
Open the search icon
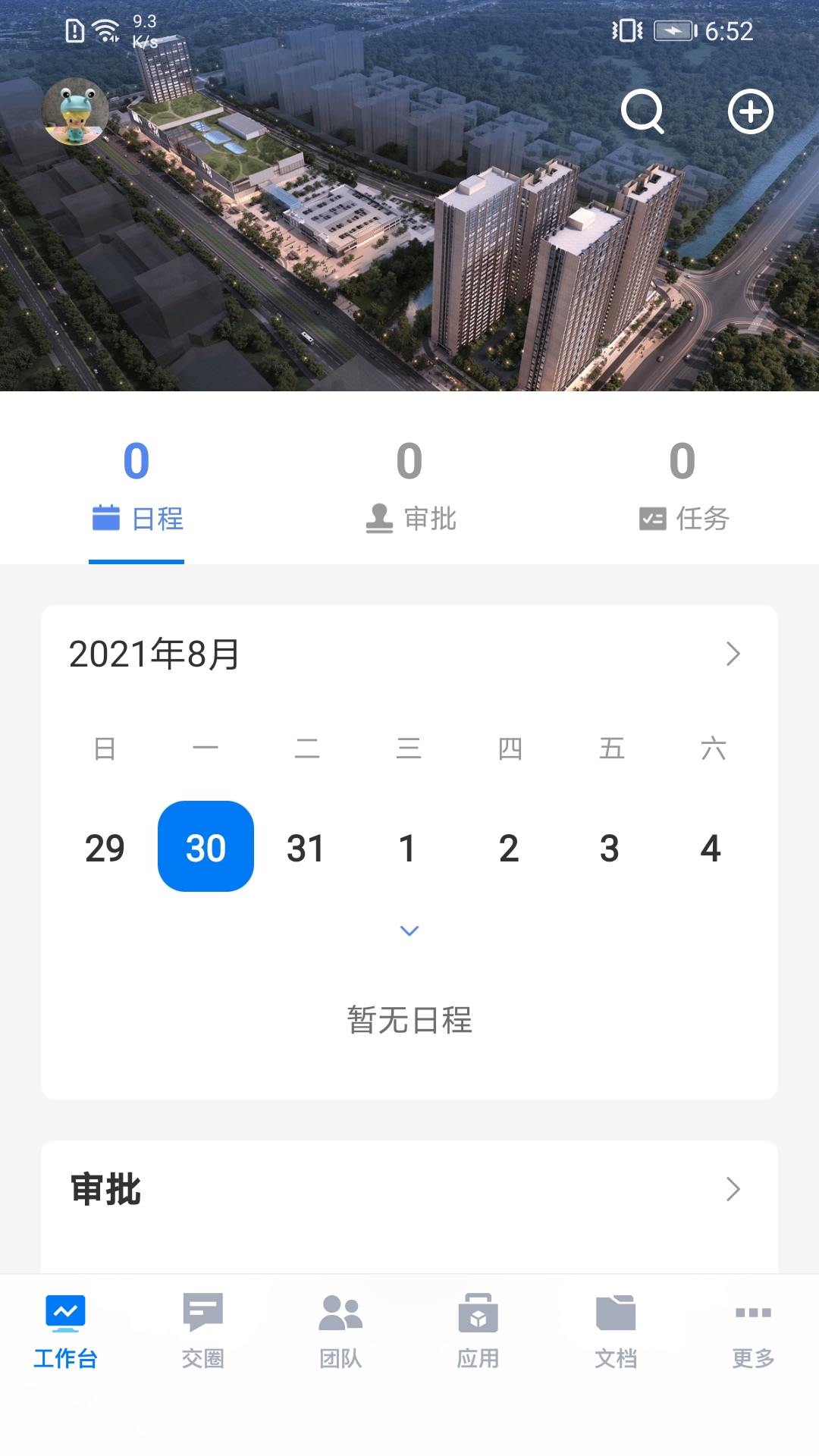tap(642, 112)
